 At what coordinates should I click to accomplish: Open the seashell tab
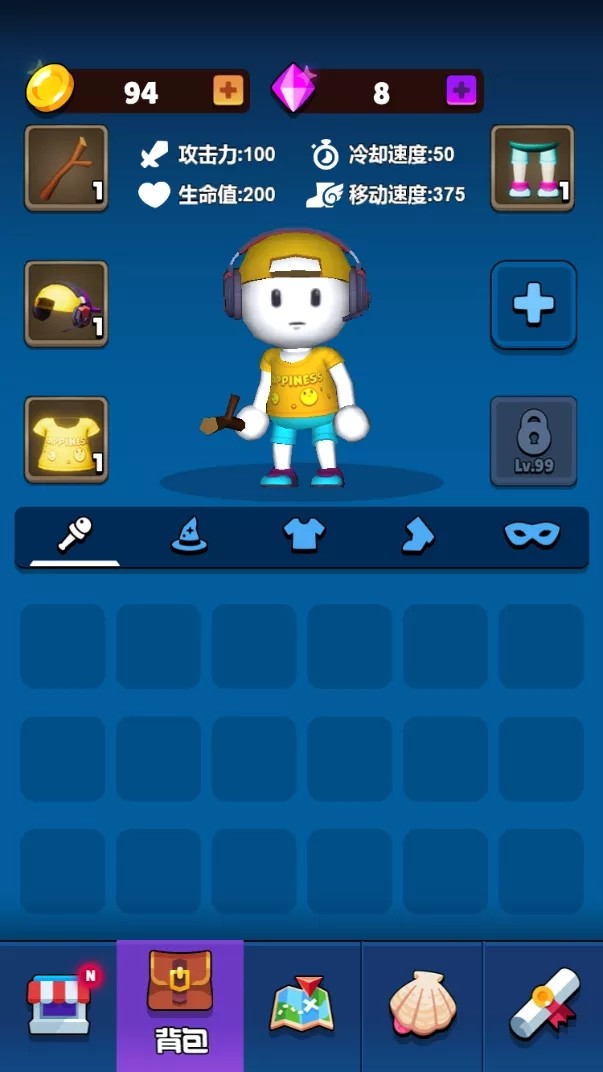click(x=421, y=1005)
